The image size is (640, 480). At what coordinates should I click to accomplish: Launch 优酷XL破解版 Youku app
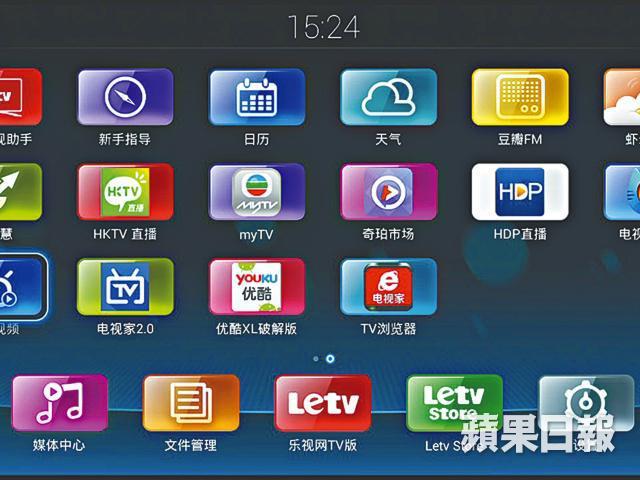click(x=257, y=287)
